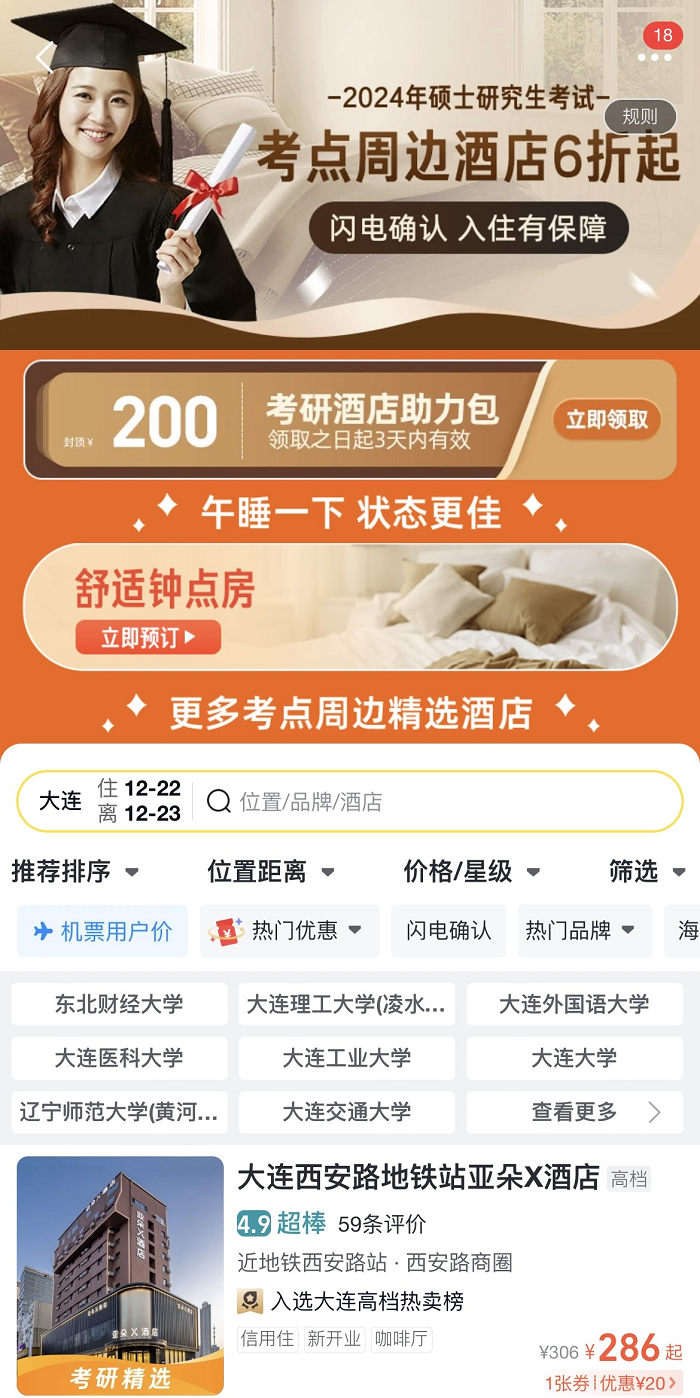Viewport: 700px width, 1398px height.
Task: Open the 大连西安路地铁站亚朵X酒店 listing
Action: (x=418, y=1177)
